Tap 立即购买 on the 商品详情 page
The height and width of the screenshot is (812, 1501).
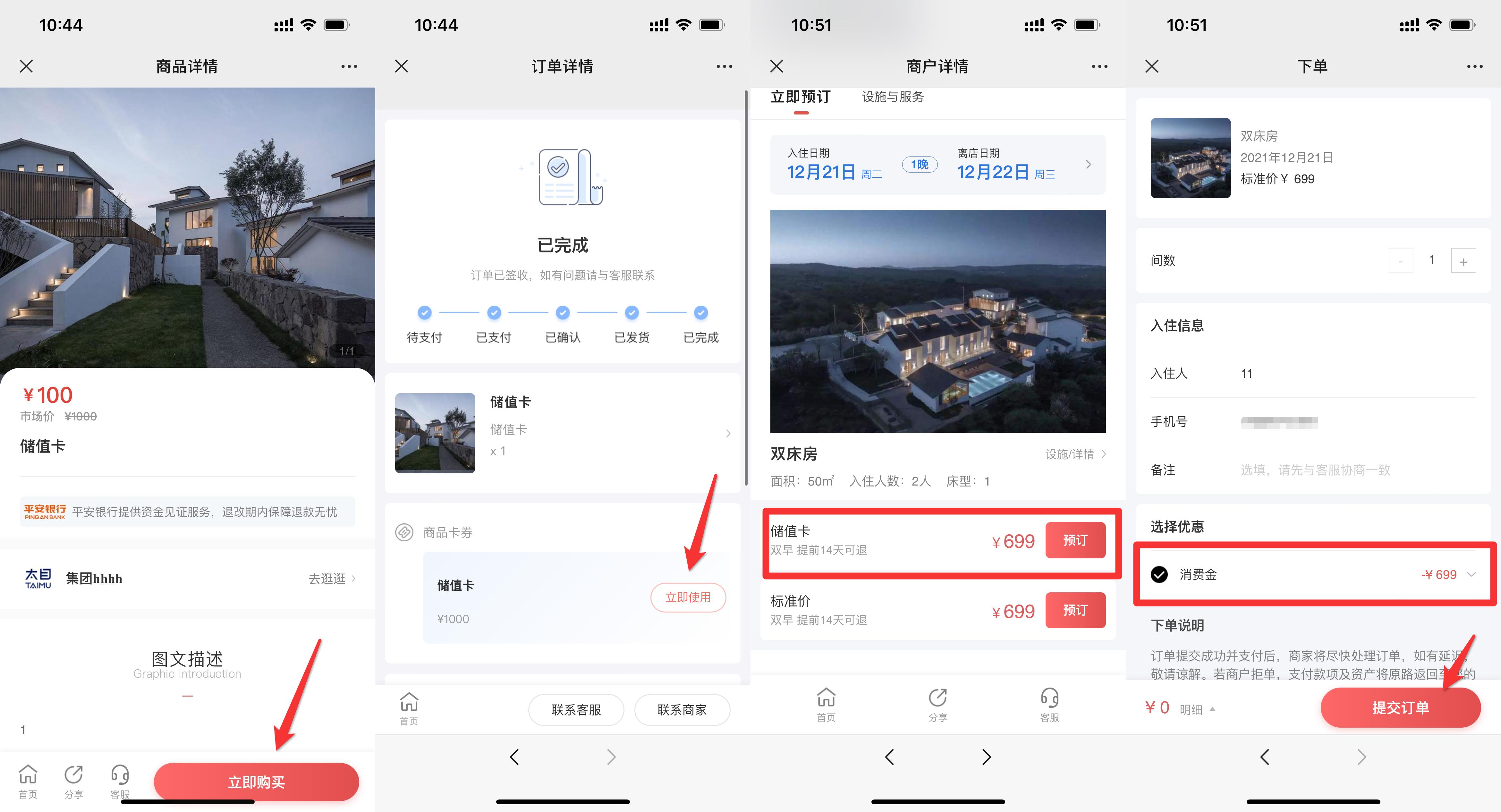click(256, 782)
